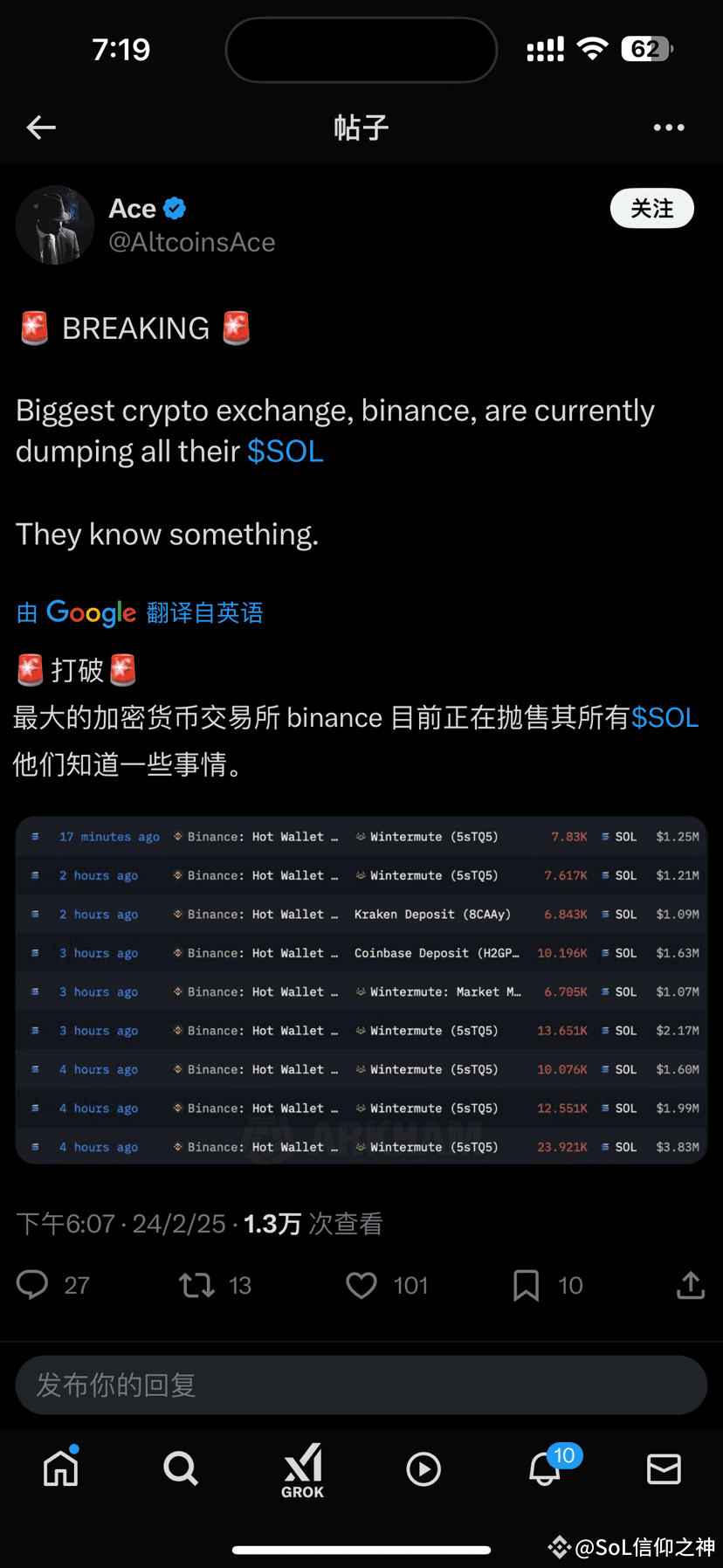Open direct messages via envelope icon
Viewport: 723px width, 1568px height.
pyautogui.click(x=664, y=1469)
